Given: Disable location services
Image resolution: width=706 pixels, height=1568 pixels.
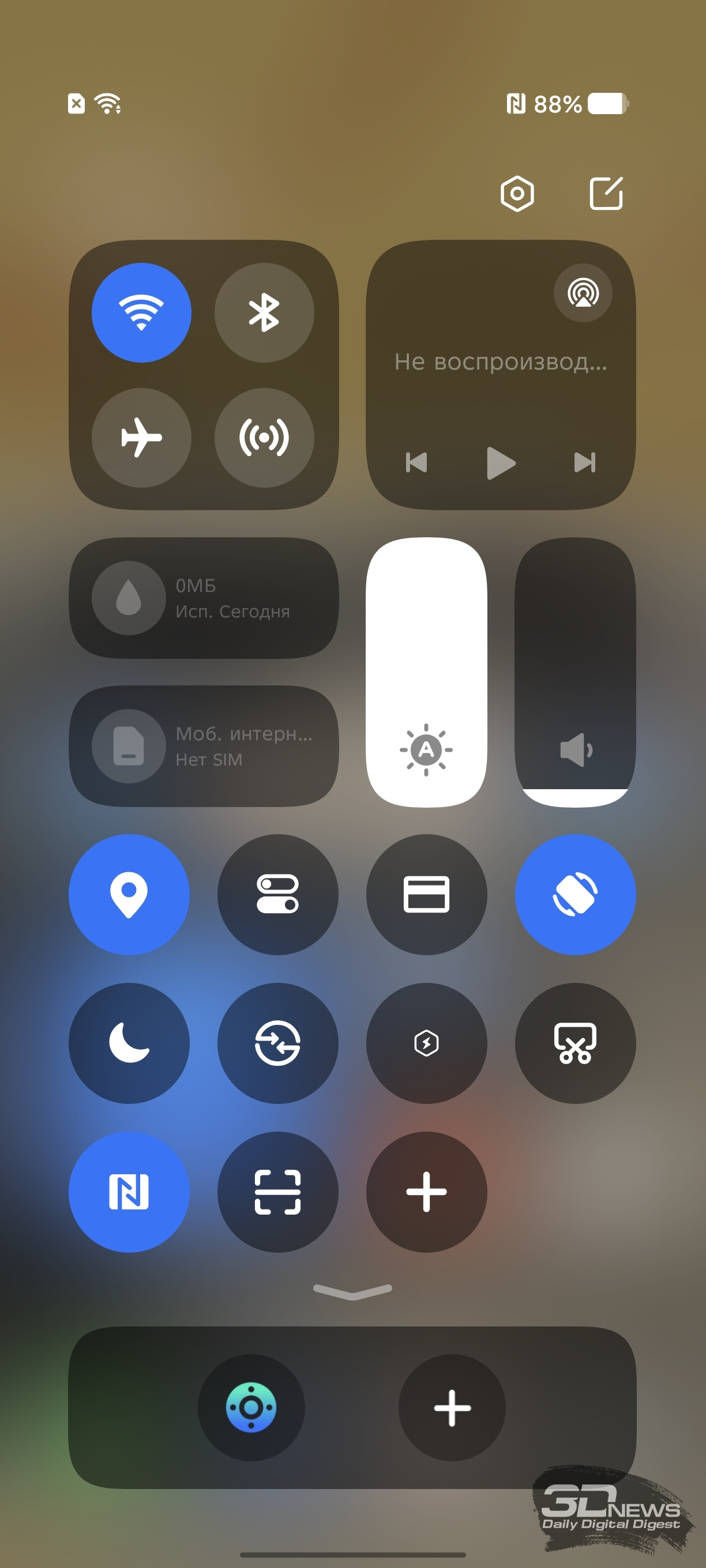Looking at the screenshot, I should point(129,894).
